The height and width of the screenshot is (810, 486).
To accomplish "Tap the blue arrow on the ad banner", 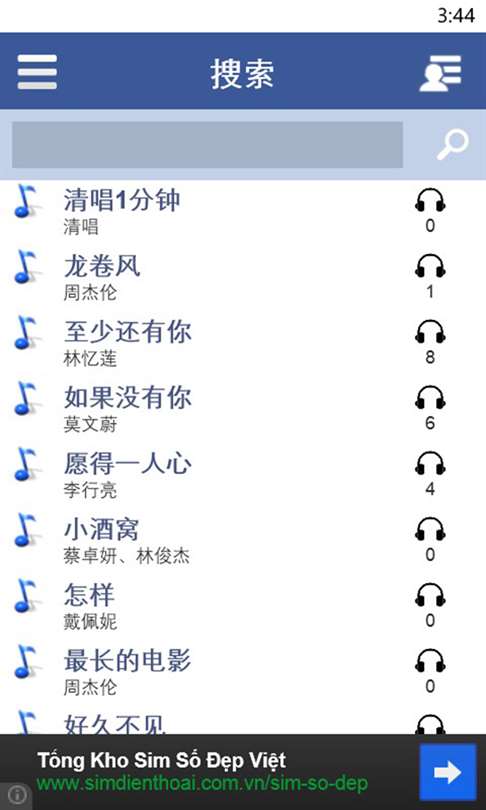I will coord(448,772).
